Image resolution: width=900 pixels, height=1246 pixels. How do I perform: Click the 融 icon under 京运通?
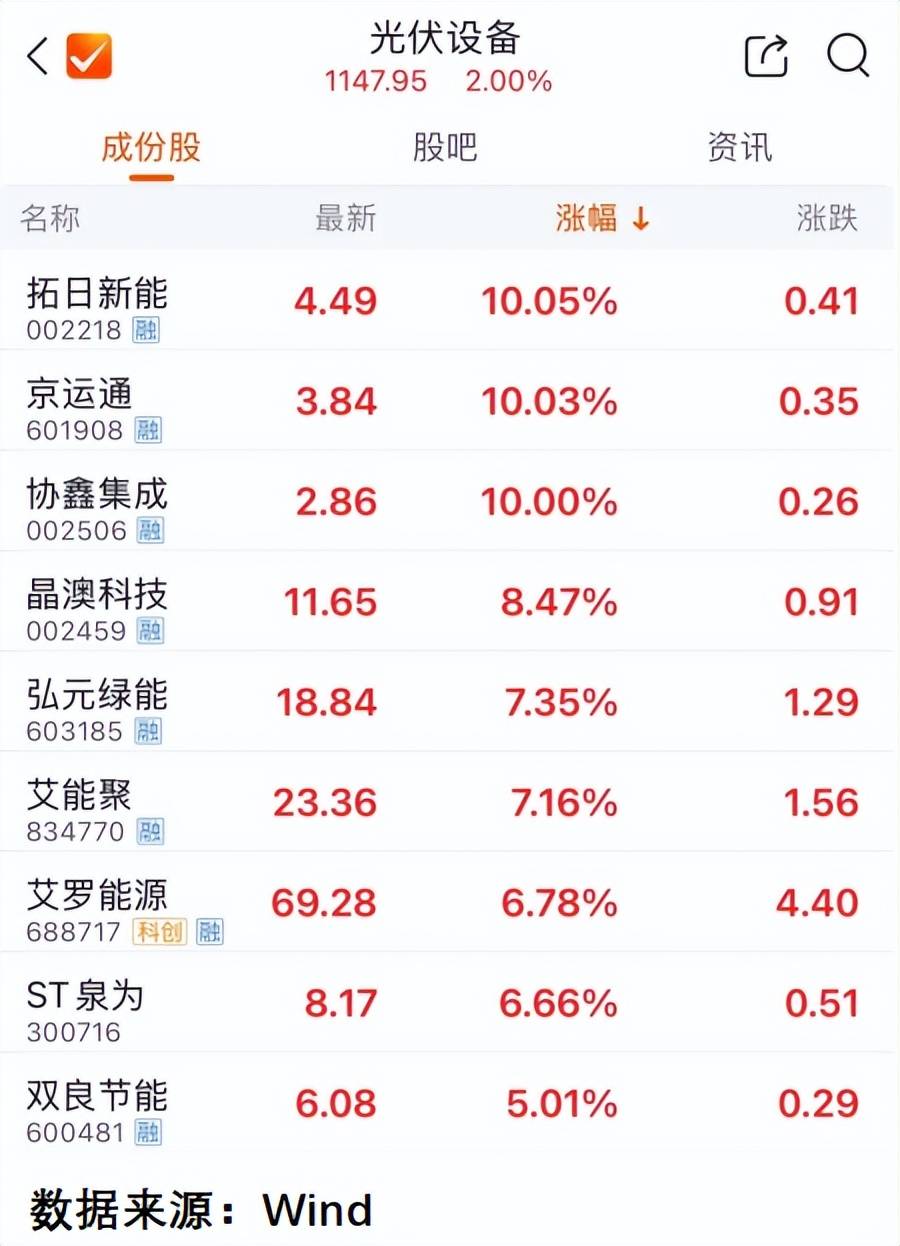(146, 428)
